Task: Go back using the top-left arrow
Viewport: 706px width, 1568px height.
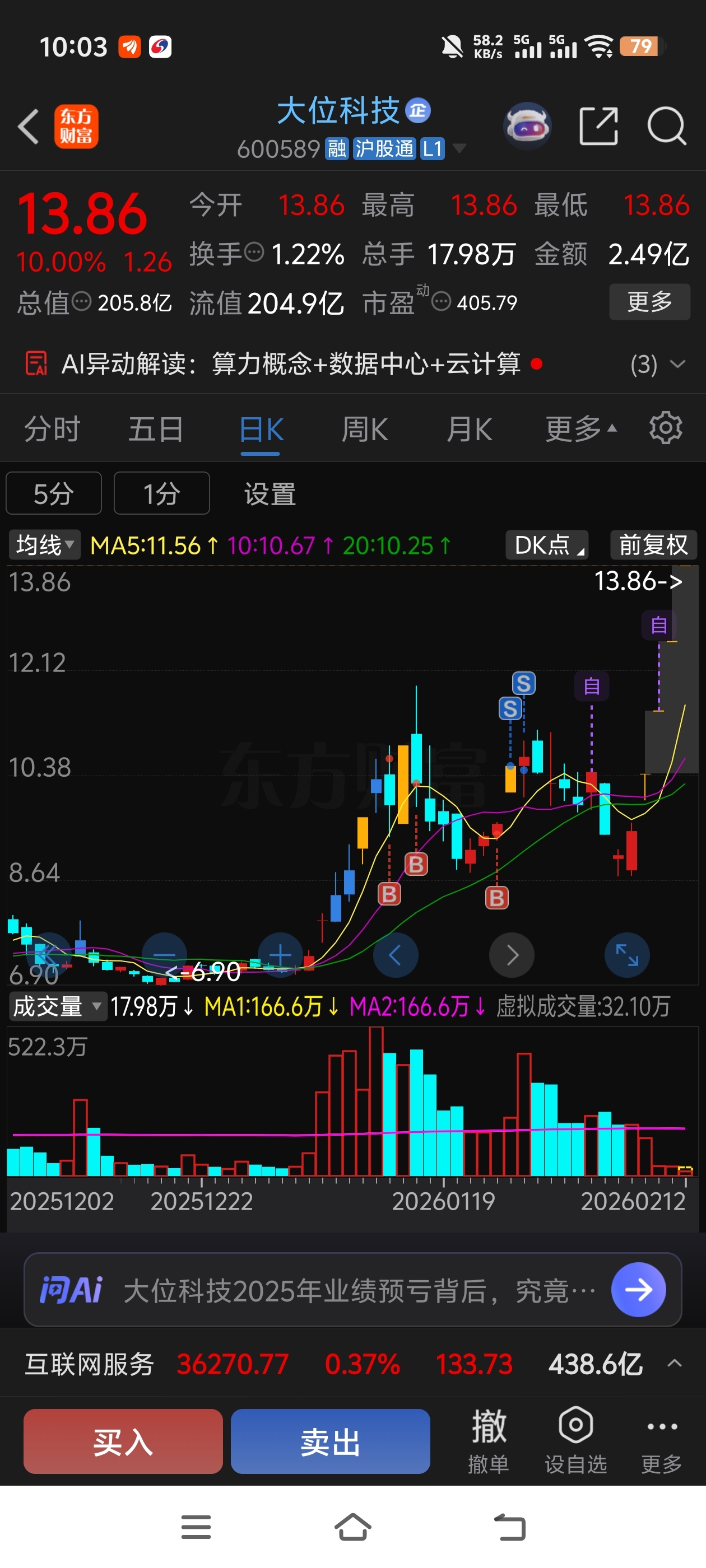Action: coord(29,126)
